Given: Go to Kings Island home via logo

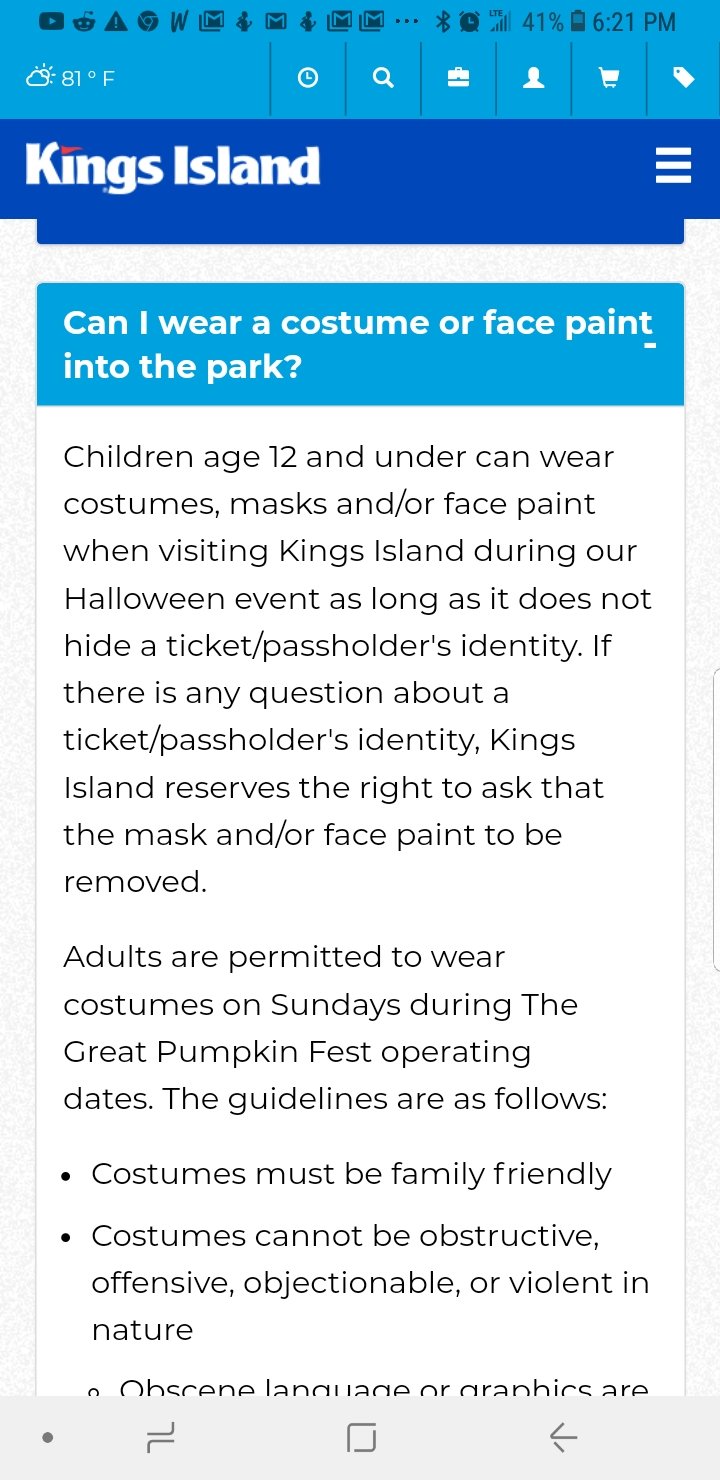Looking at the screenshot, I should (x=173, y=167).
